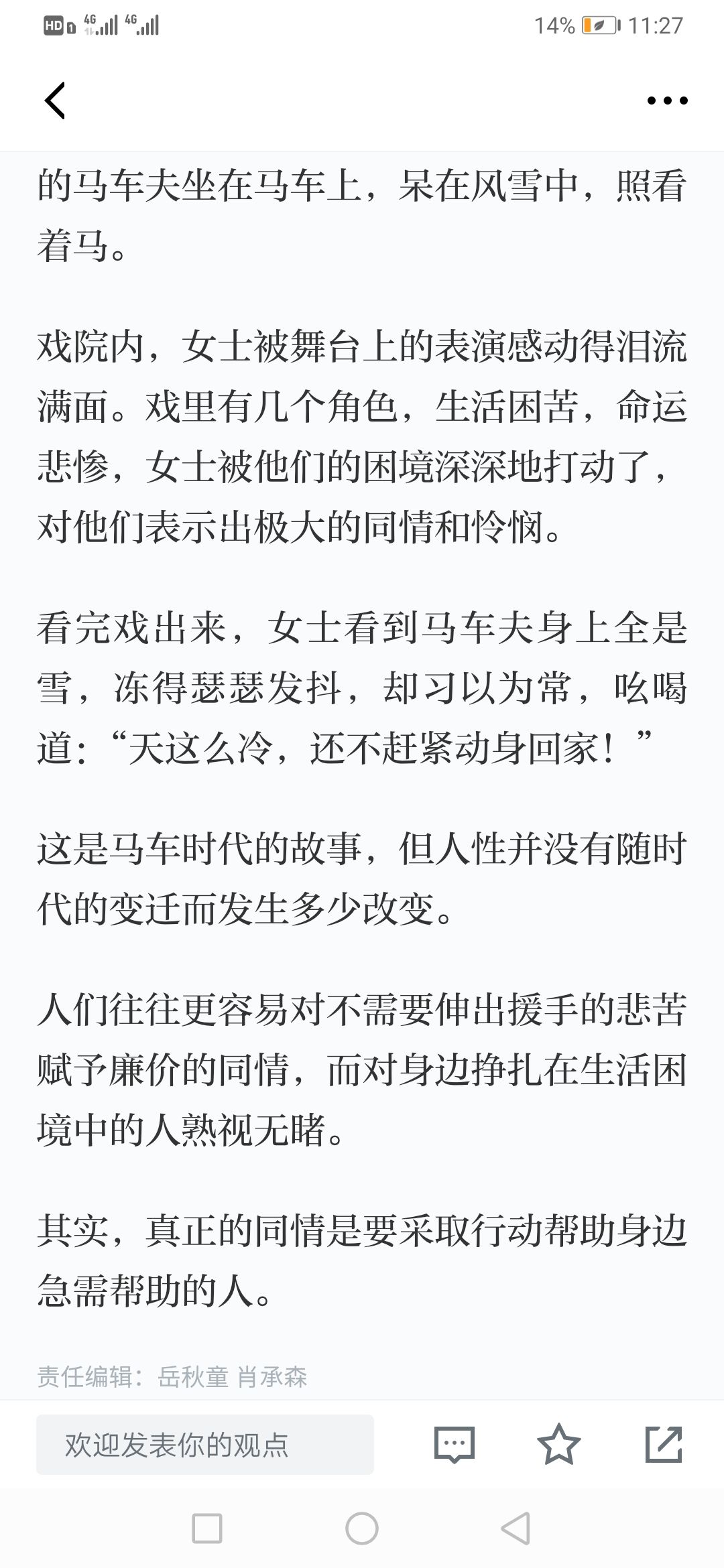The height and width of the screenshot is (1568, 724).
Task: Share the article via share icon
Action: 664,1444
